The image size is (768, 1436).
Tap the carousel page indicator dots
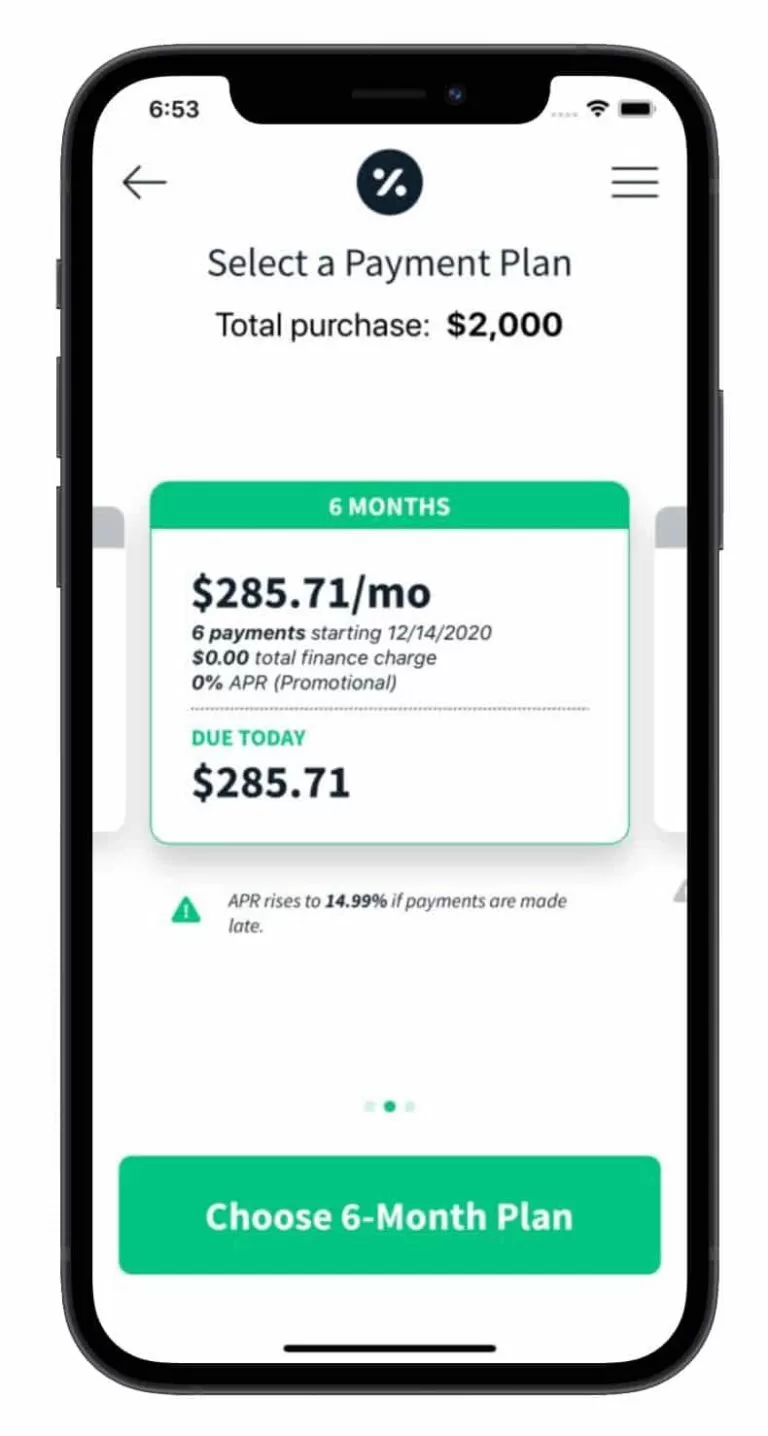pyautogui.click(x=389, y=1106)
